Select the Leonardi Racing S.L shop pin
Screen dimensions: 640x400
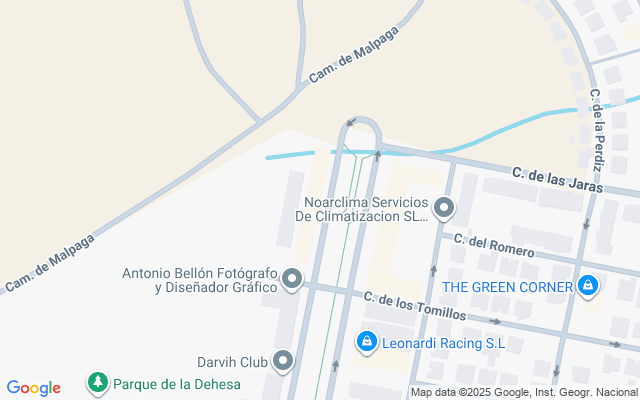367,343
